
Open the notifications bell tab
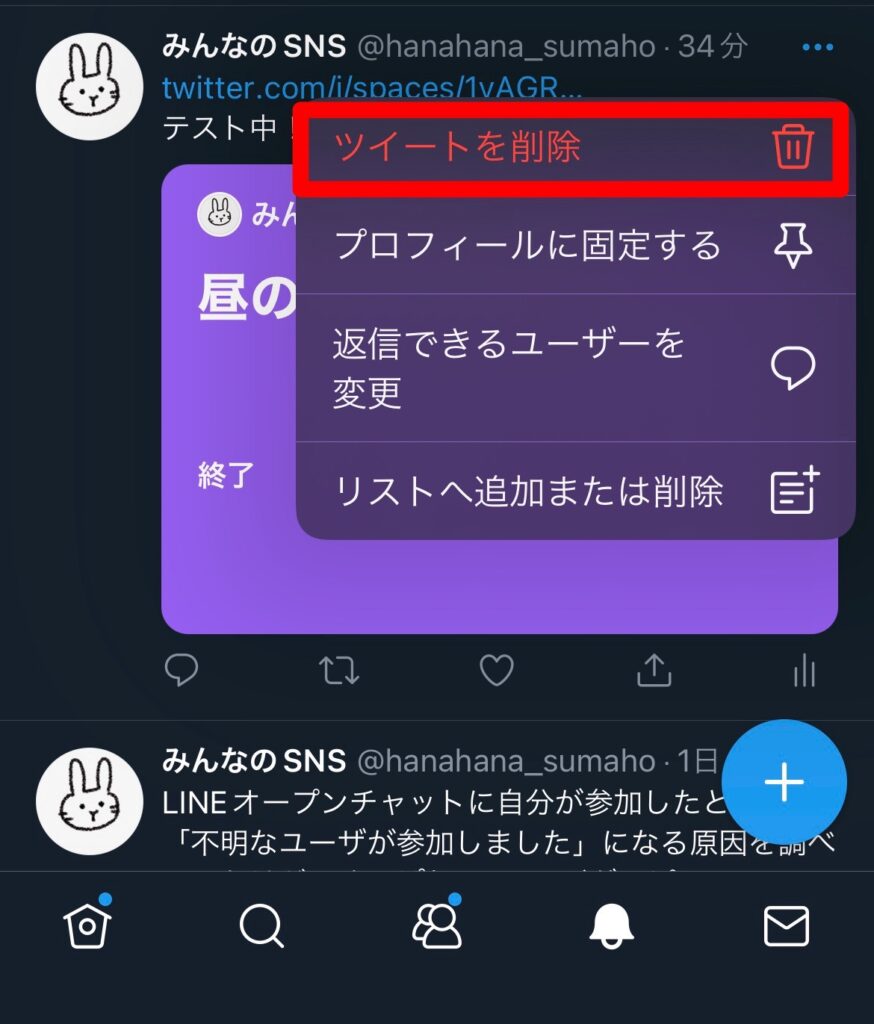point(612,926)
